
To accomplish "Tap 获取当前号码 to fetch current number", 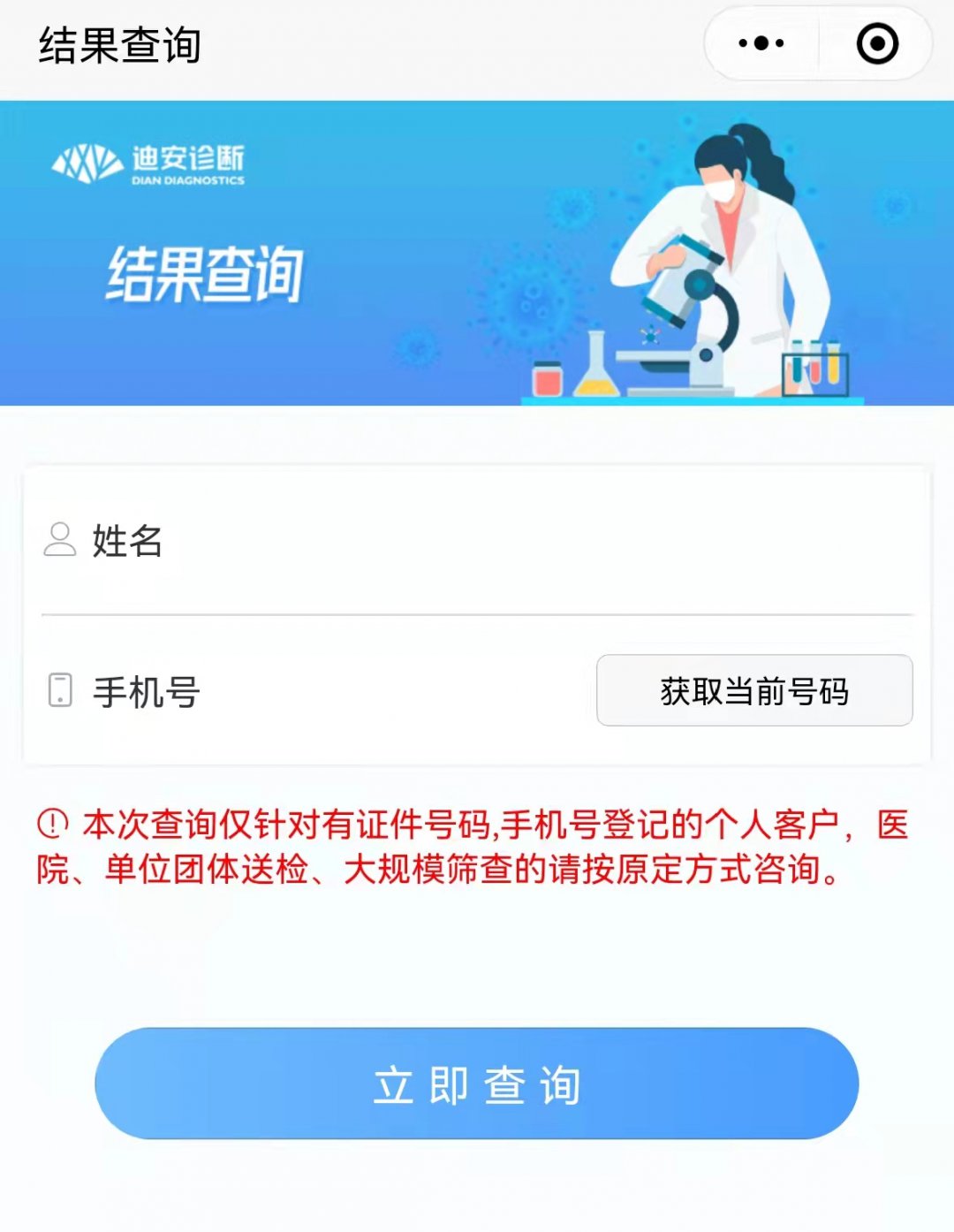I will [x=754, y=690].
